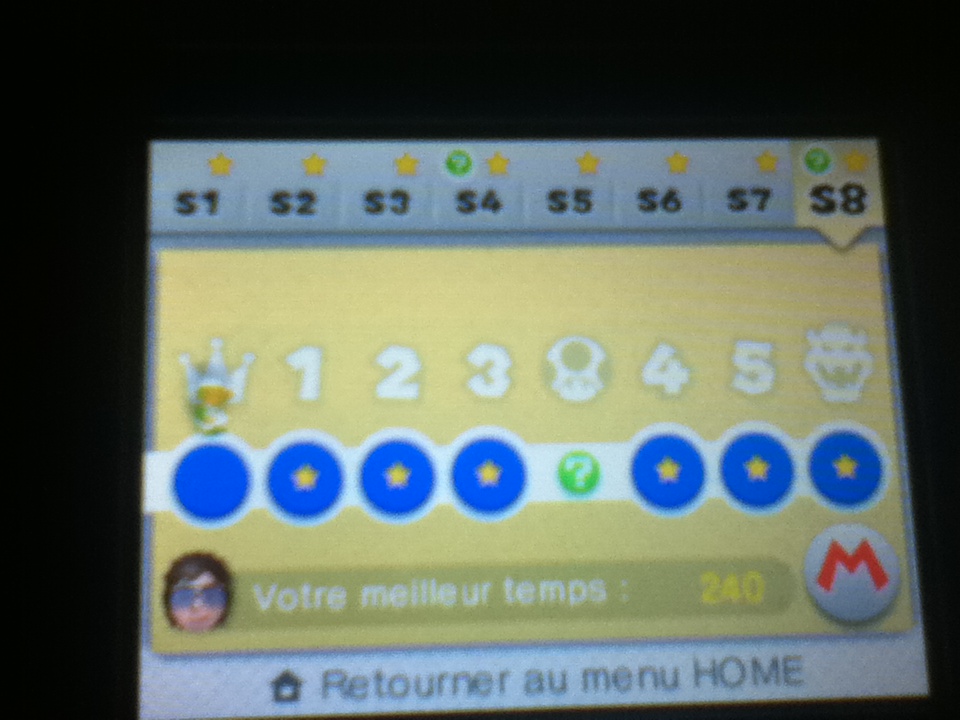Viewport: 960px width, 720px height.
Task: Switch to the S2 world tab
Action: [293, 201]
